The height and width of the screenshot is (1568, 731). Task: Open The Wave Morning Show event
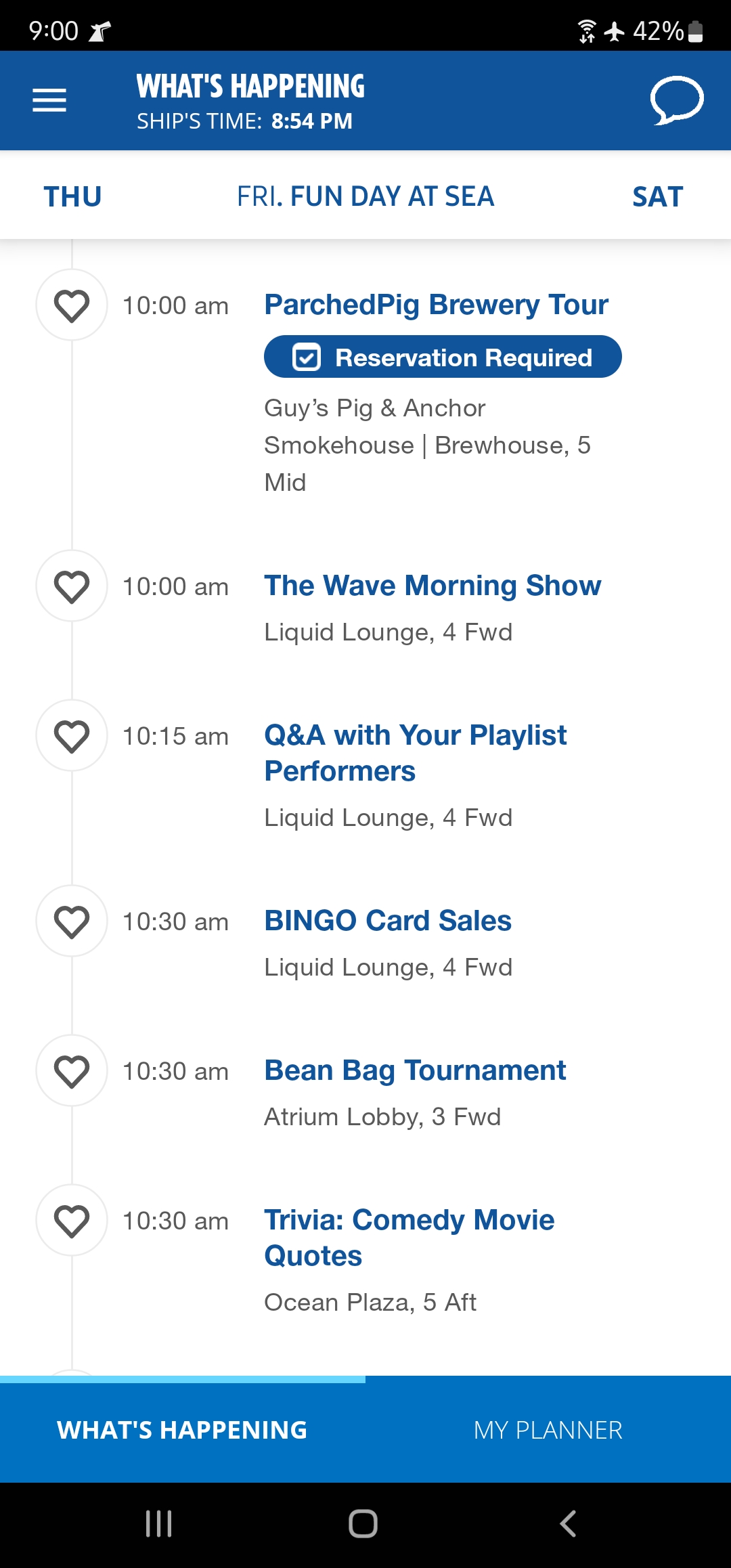[x=433, y=586]
